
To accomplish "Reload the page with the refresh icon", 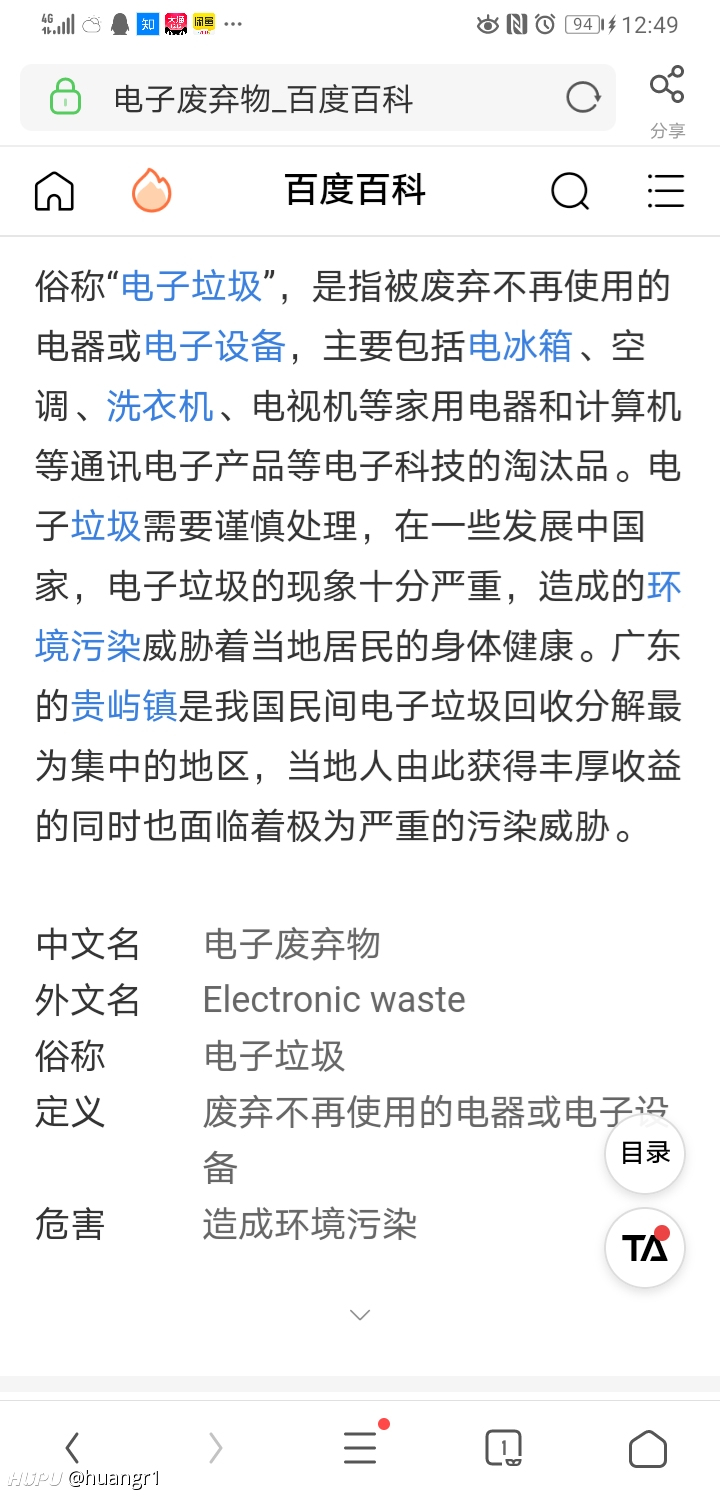I will coord(583,98).
